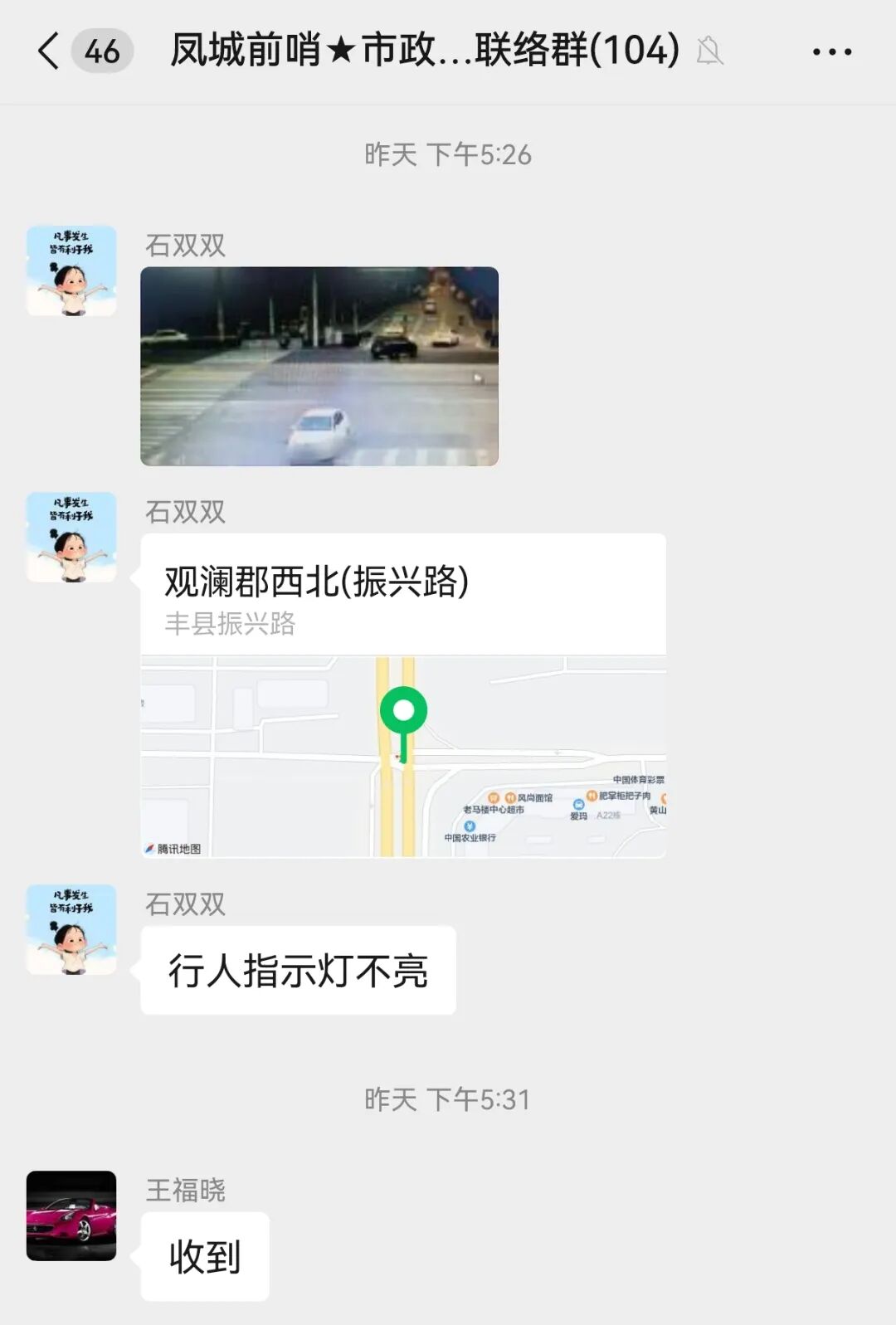Open the group chat overflow menu
This screenshot has height=1325, width=896.
831,51
